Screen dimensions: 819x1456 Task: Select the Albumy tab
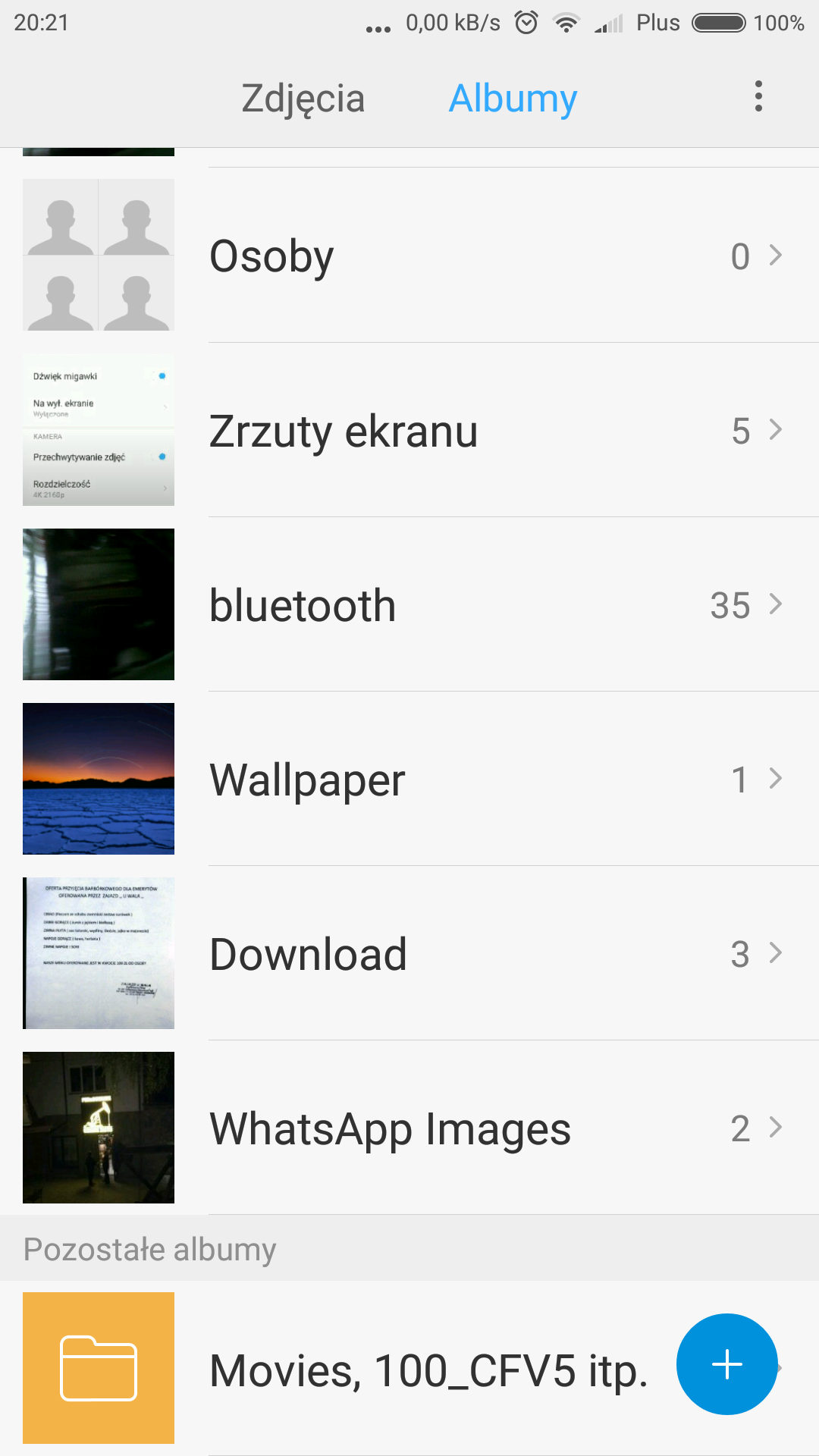pyautogui.click(x=513, y=99)
